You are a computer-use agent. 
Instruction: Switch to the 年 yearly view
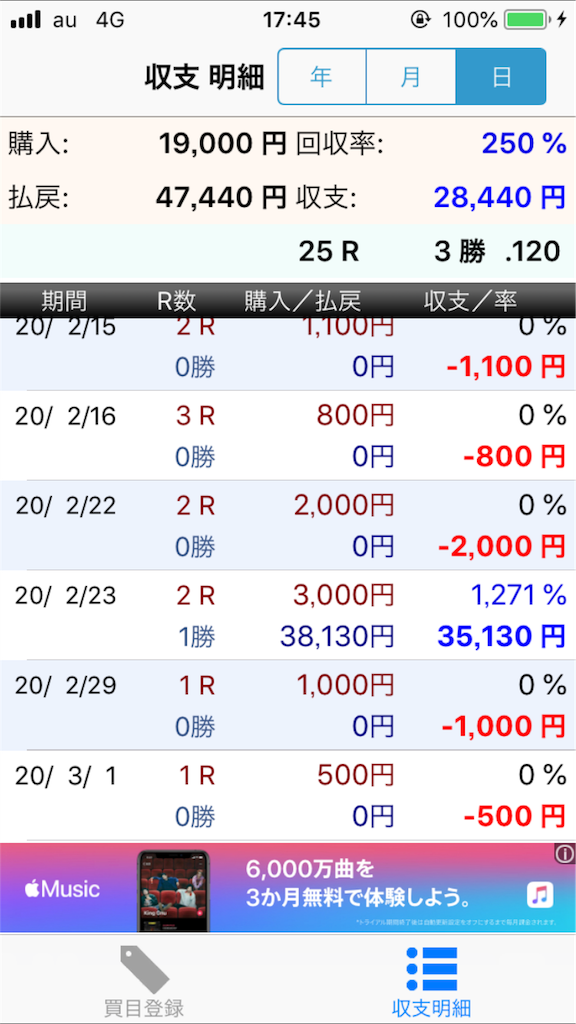tap(322, 76)
